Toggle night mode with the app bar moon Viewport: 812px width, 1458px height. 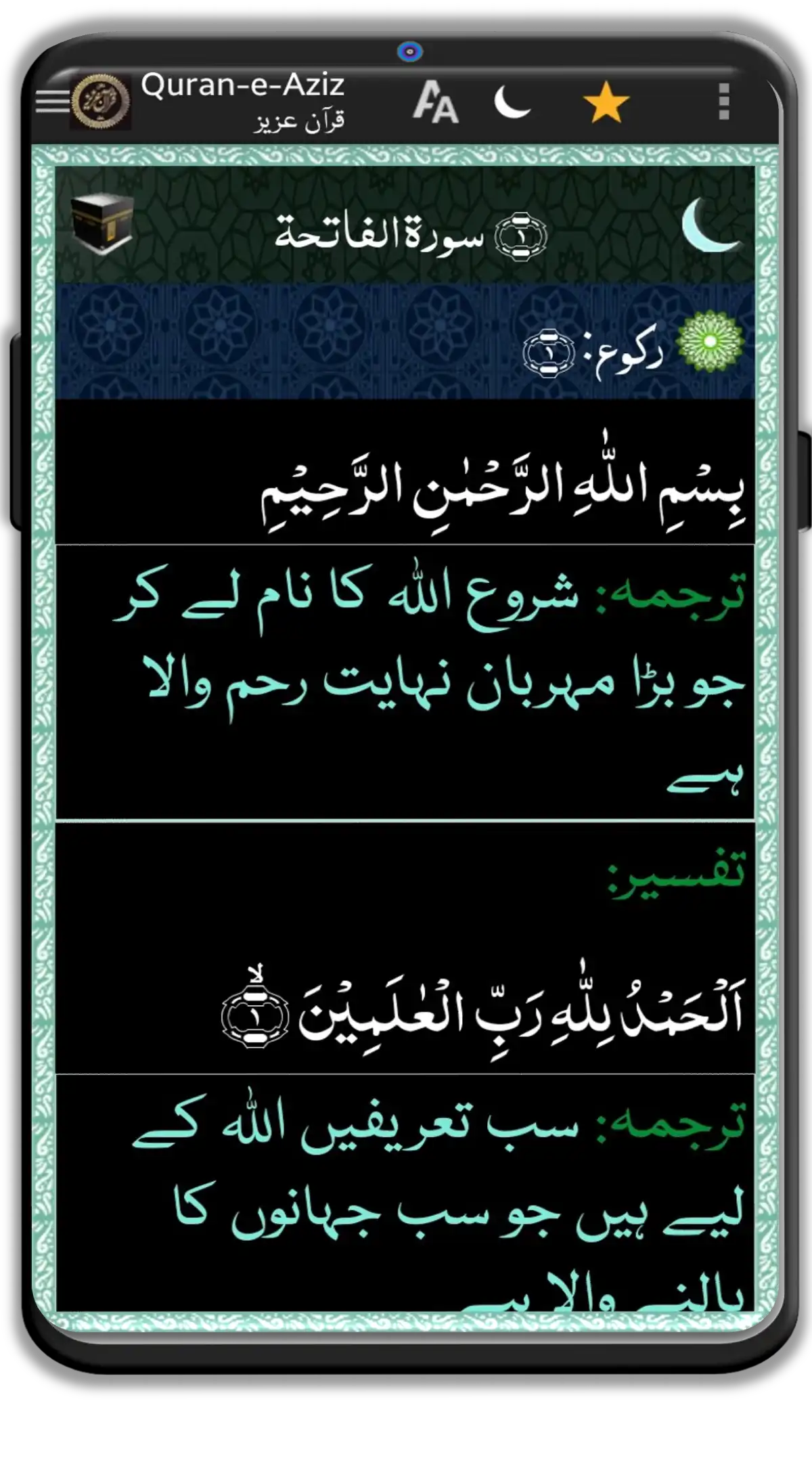512,102
